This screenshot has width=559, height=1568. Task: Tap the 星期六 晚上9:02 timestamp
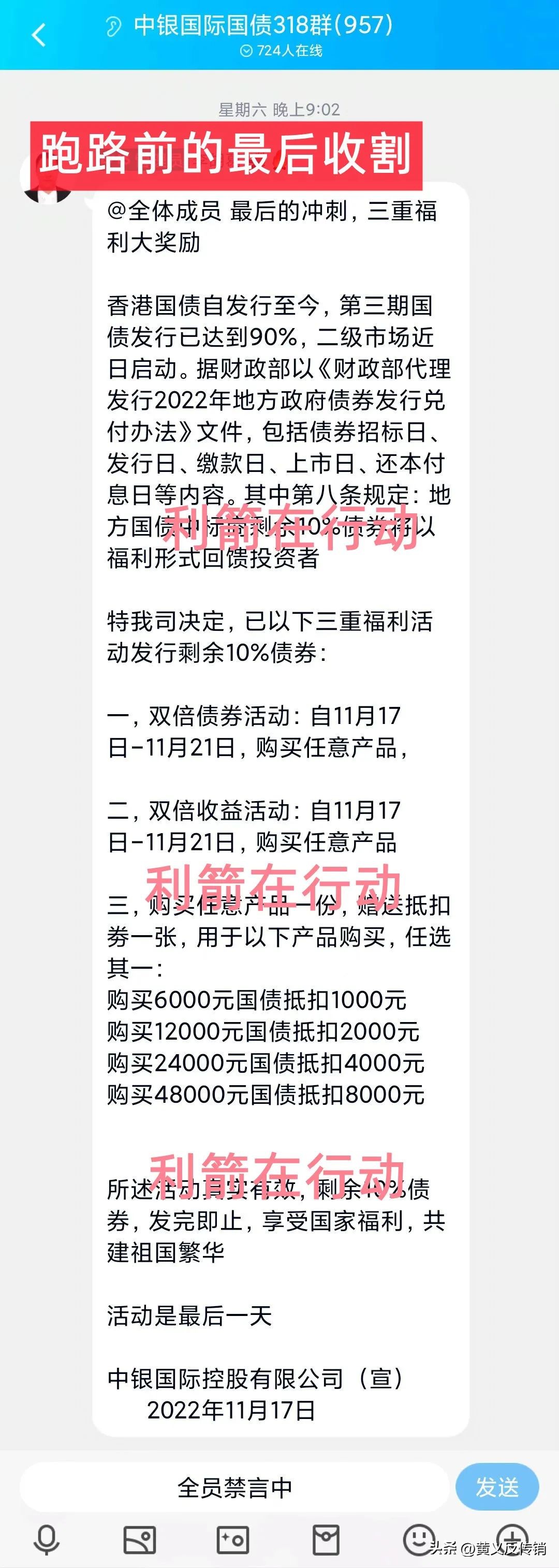pyautogui.click(x=279, y=110)
